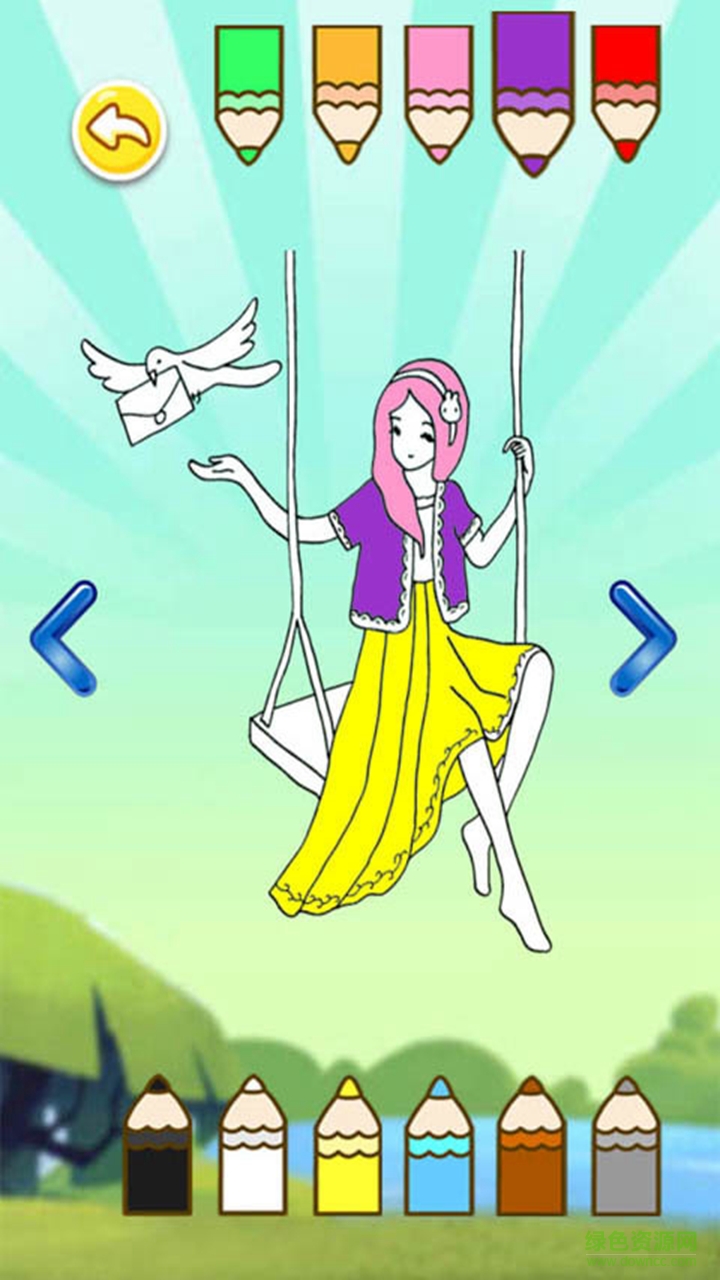Pick the red colored pencil

[626, 90]
